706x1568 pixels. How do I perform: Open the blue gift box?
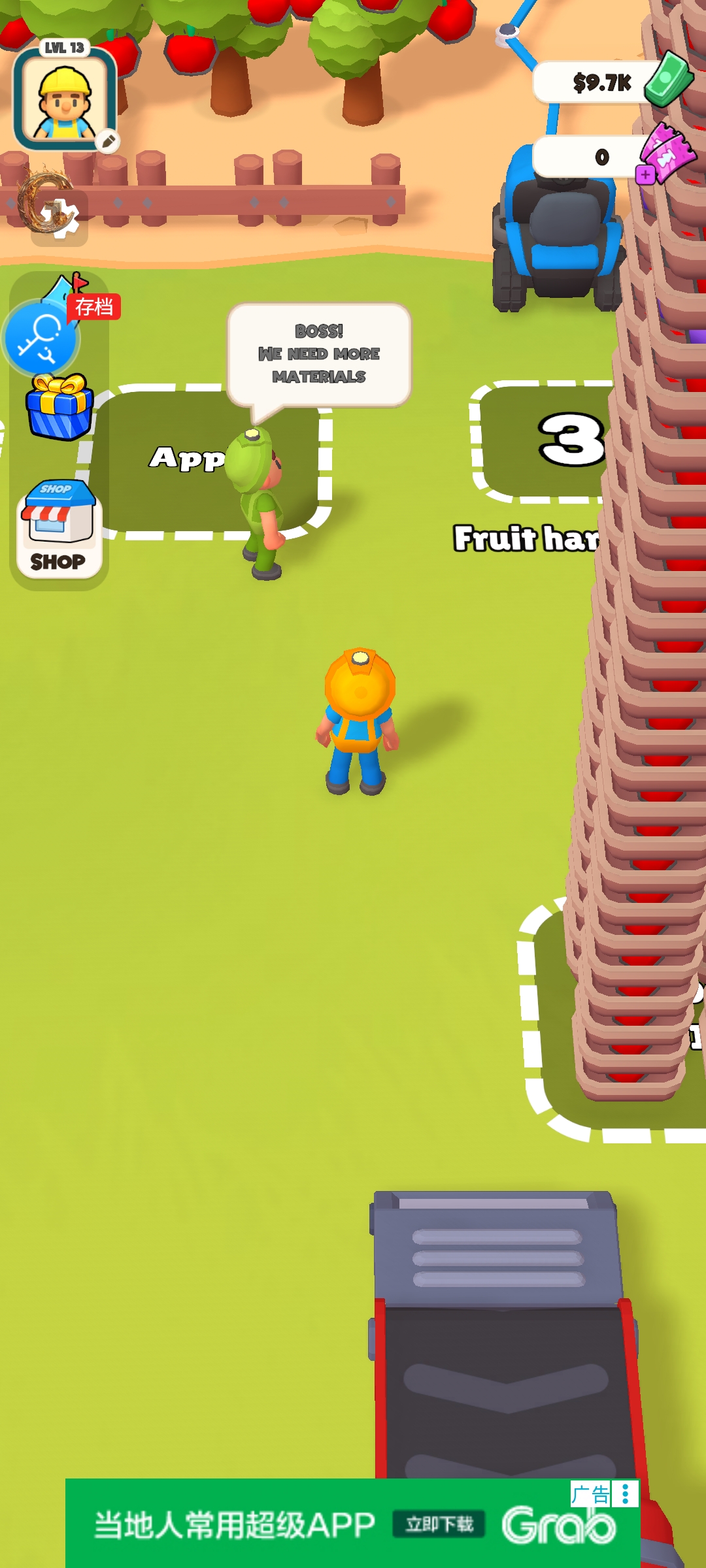coord(59,407)
